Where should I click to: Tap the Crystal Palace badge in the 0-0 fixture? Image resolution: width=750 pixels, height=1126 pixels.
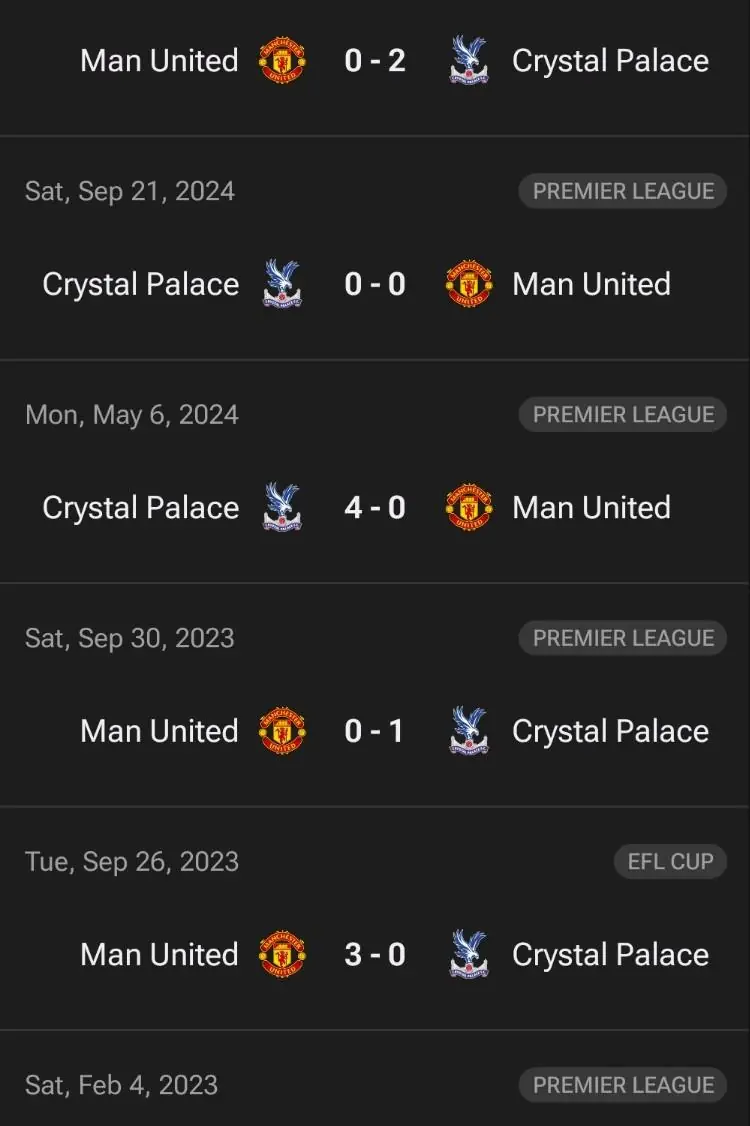[x=283, y=284]
